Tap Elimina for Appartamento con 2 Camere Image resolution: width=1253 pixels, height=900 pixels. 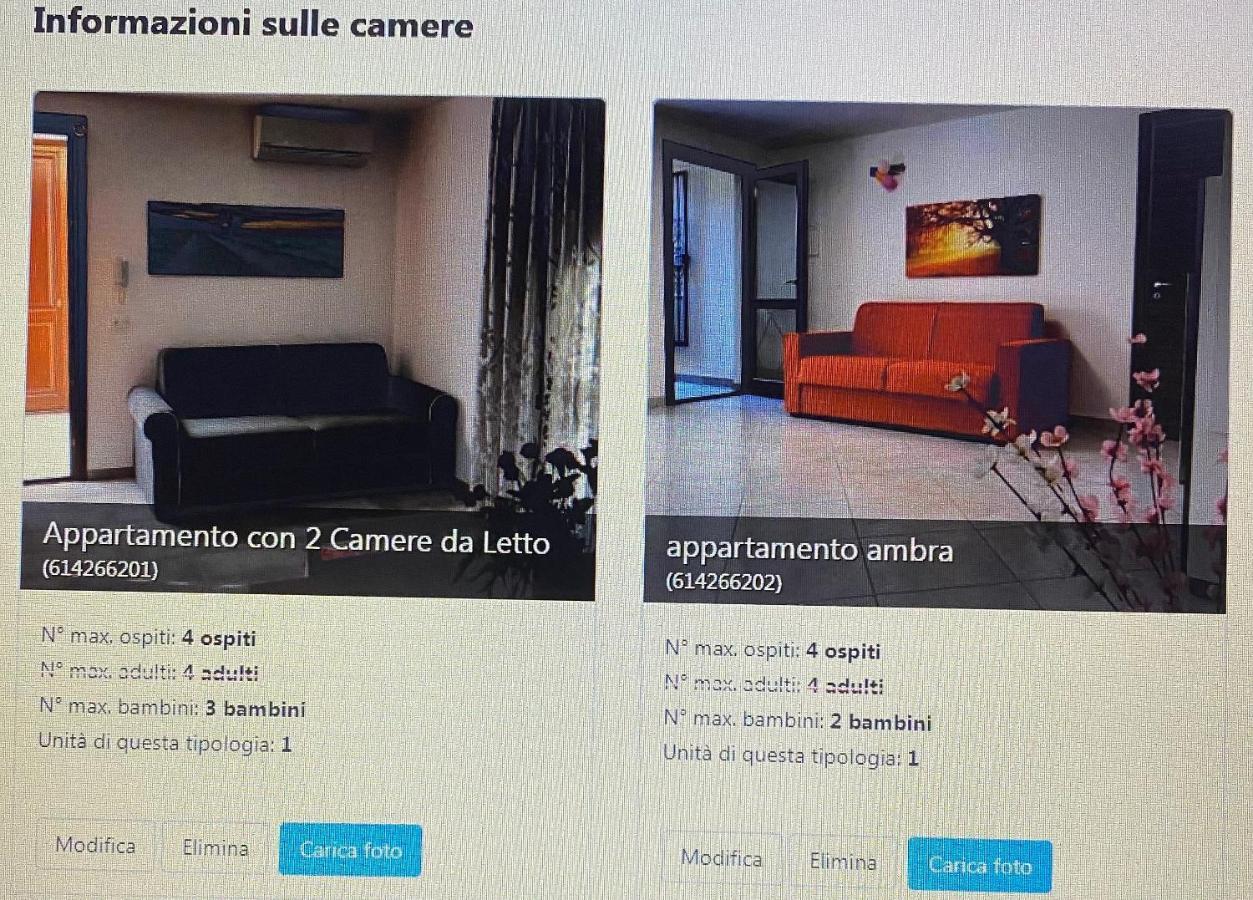tap(215, 849)
